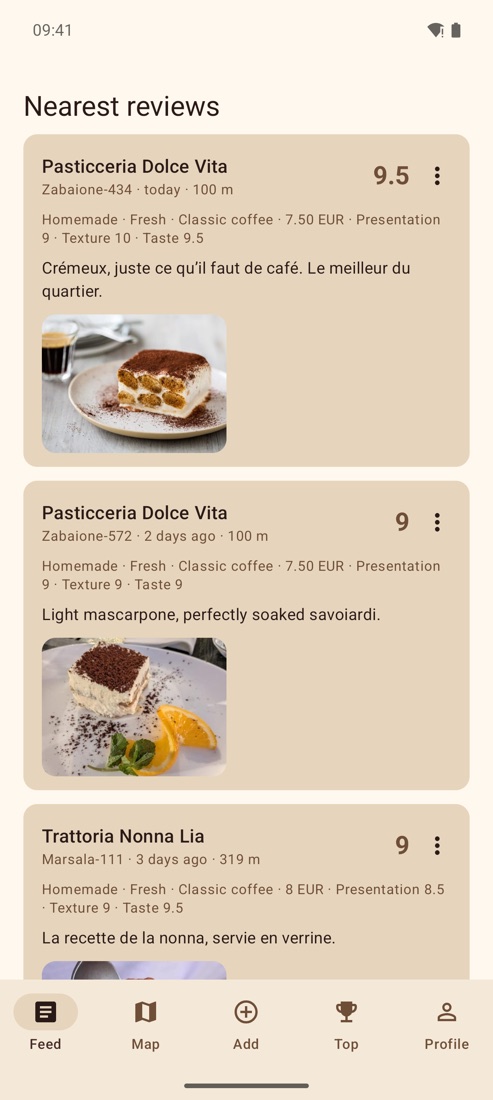Open the Trattoria Nonna Lia review card
This screenshot has width=493, height=1100.
coord(246,892)
